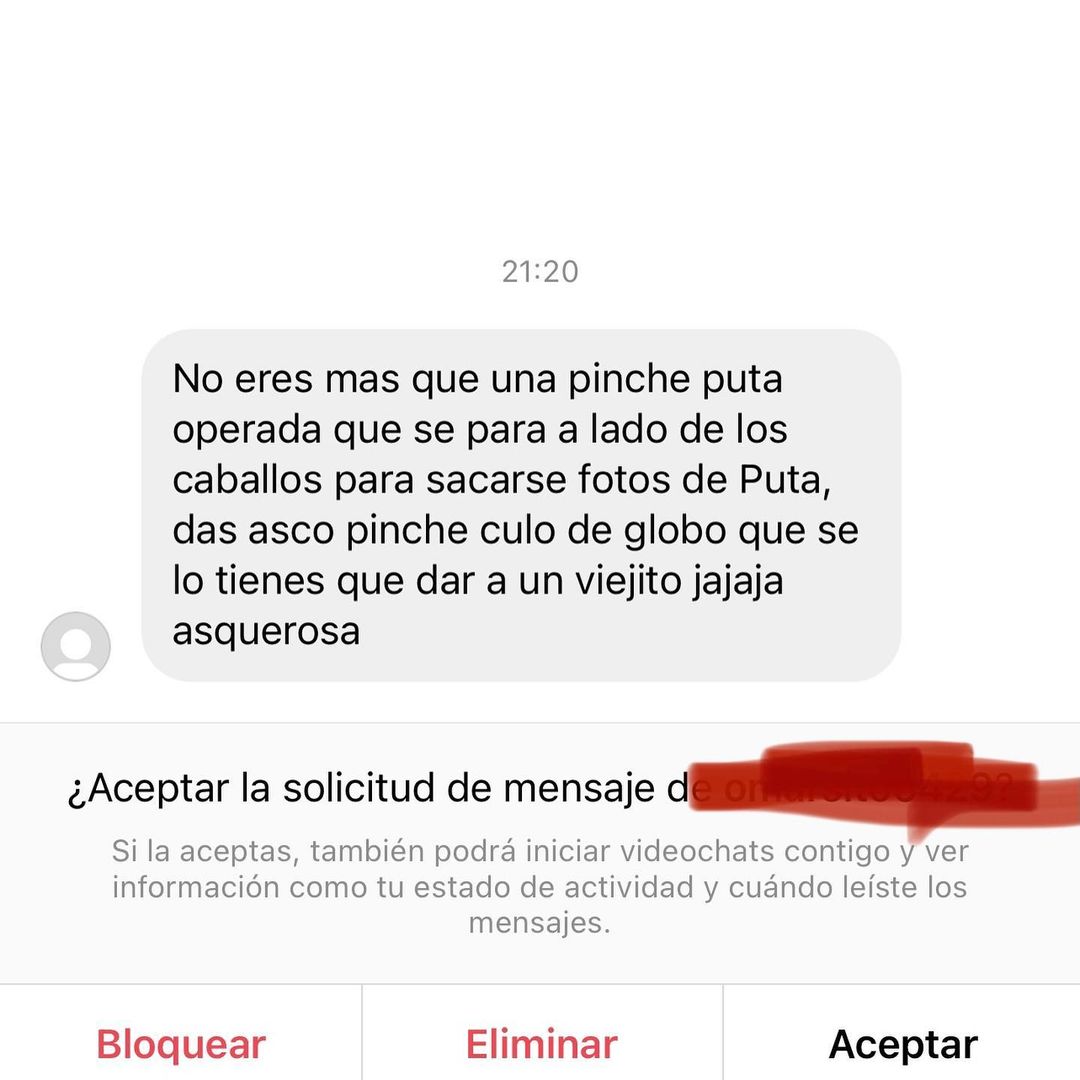Viewport: 1080px width, 1080px height.
Task: Tap Eliminar to delete the message request
Action: point(541,1044)
